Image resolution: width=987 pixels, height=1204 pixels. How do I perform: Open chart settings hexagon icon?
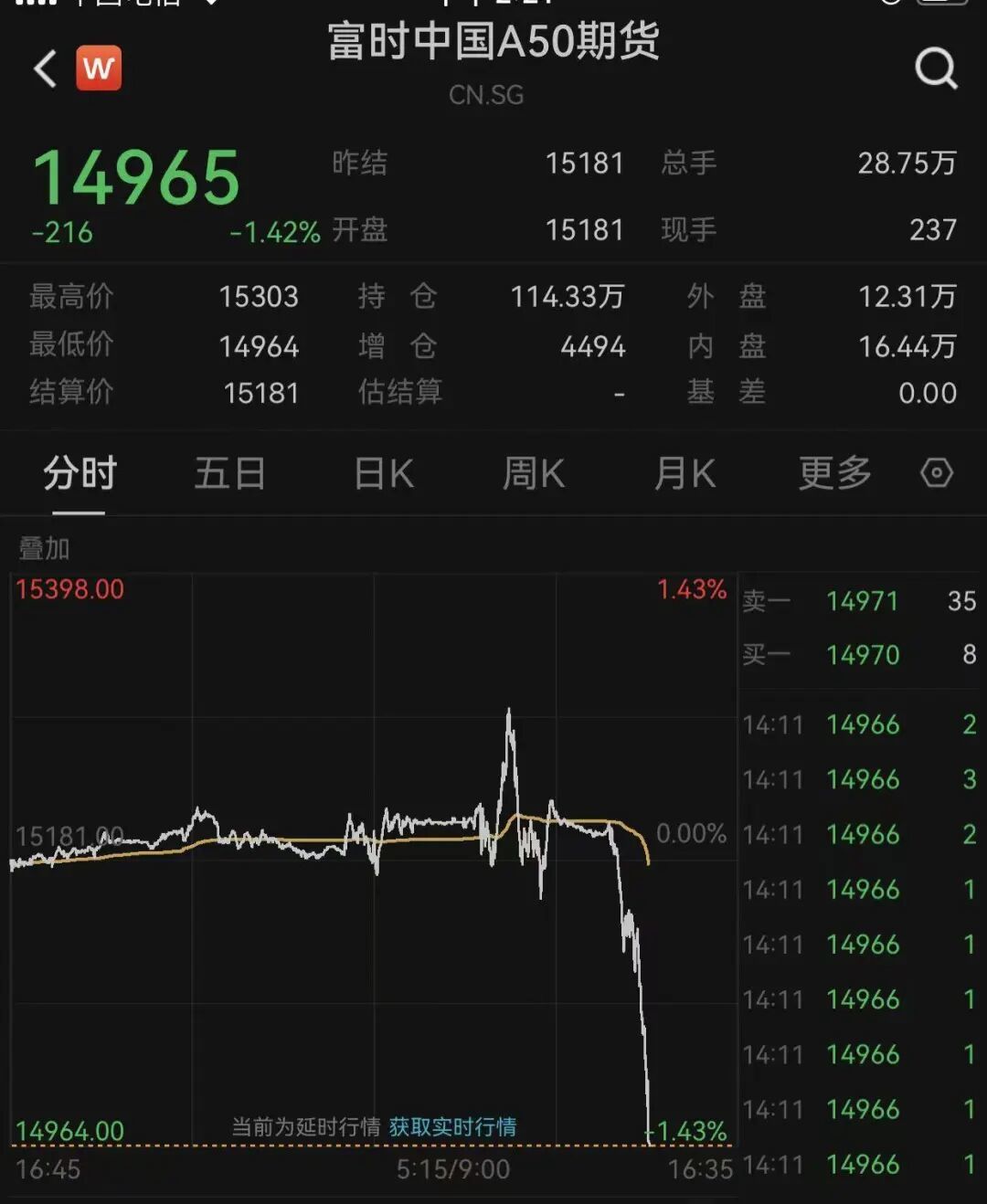[x=937, y=473]
